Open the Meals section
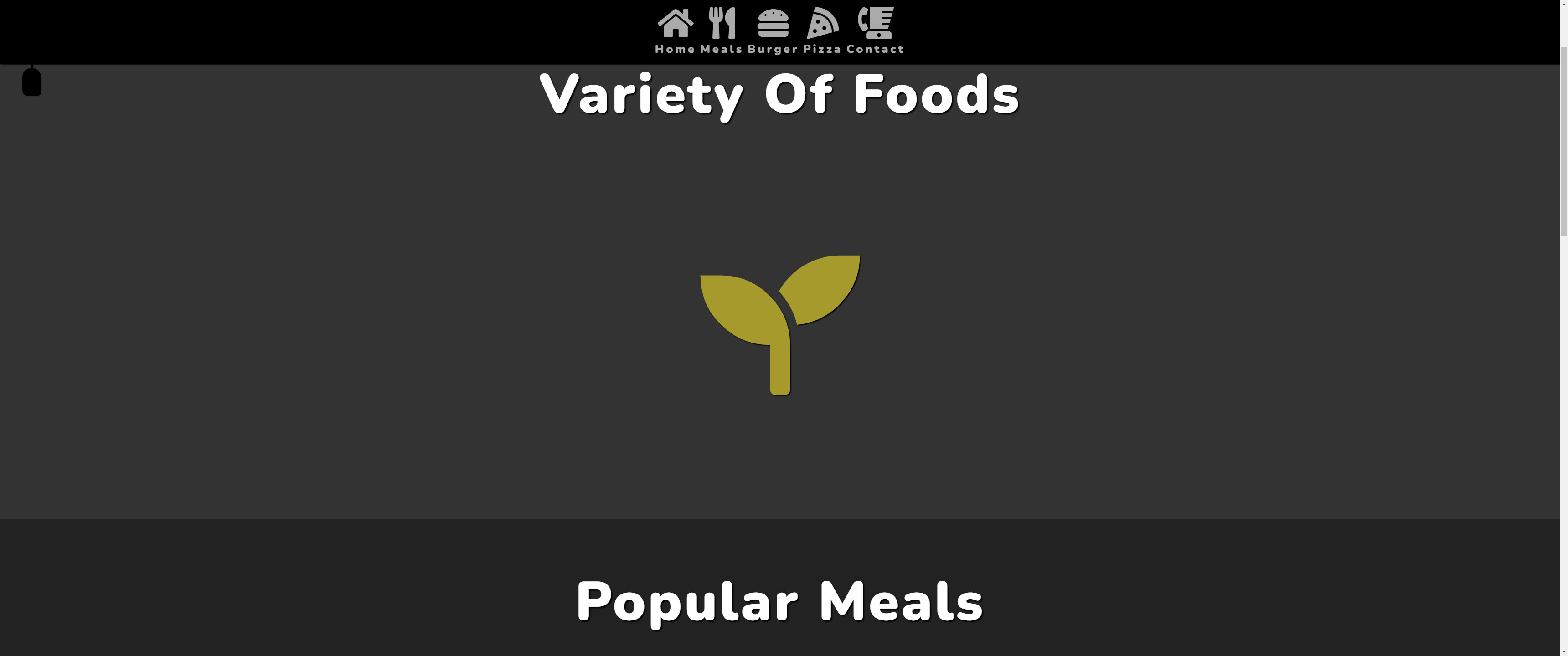This screenshot has height=656, width=1568. [x=721, y=31]
